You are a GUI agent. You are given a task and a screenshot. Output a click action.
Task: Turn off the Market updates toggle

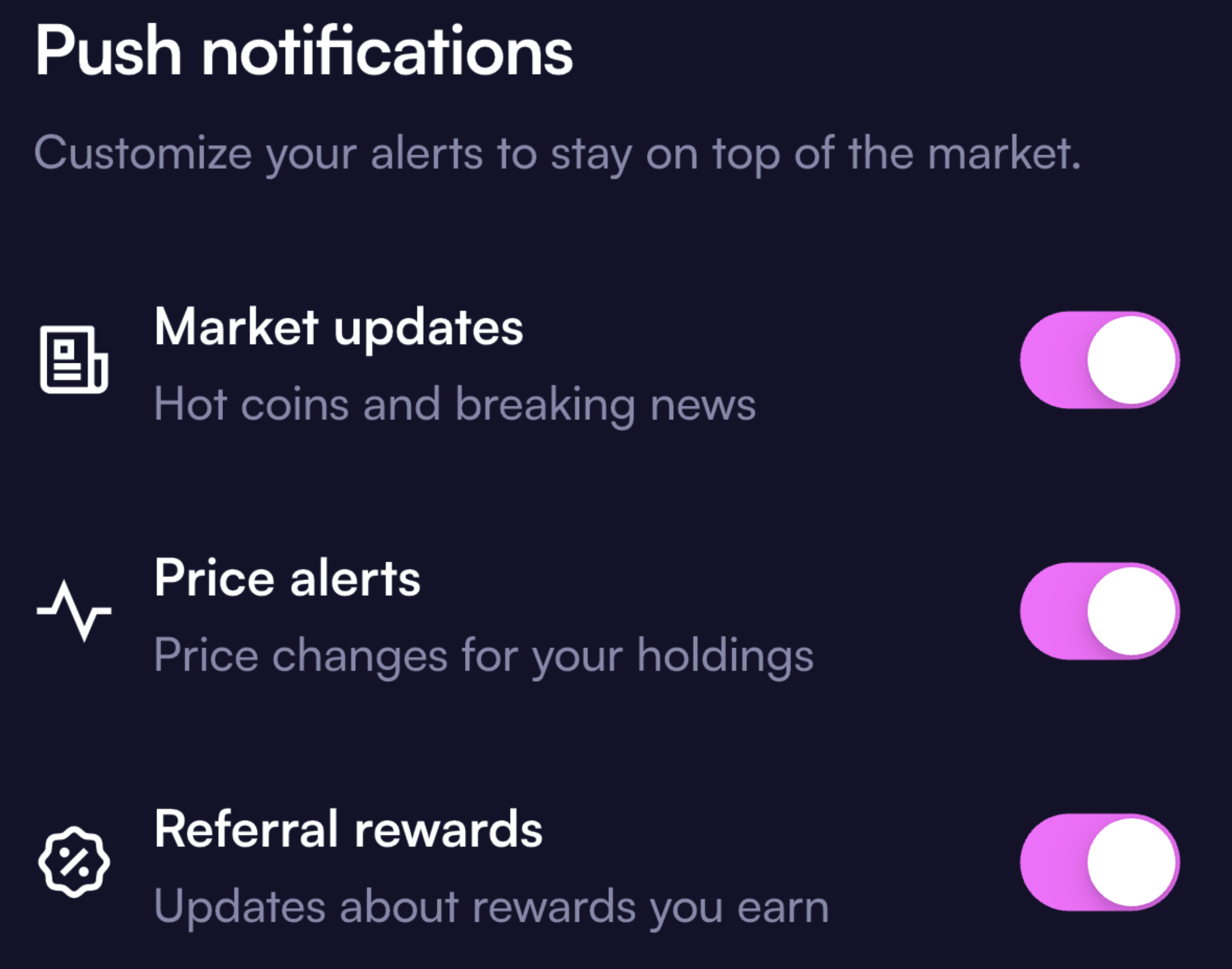1099,360
